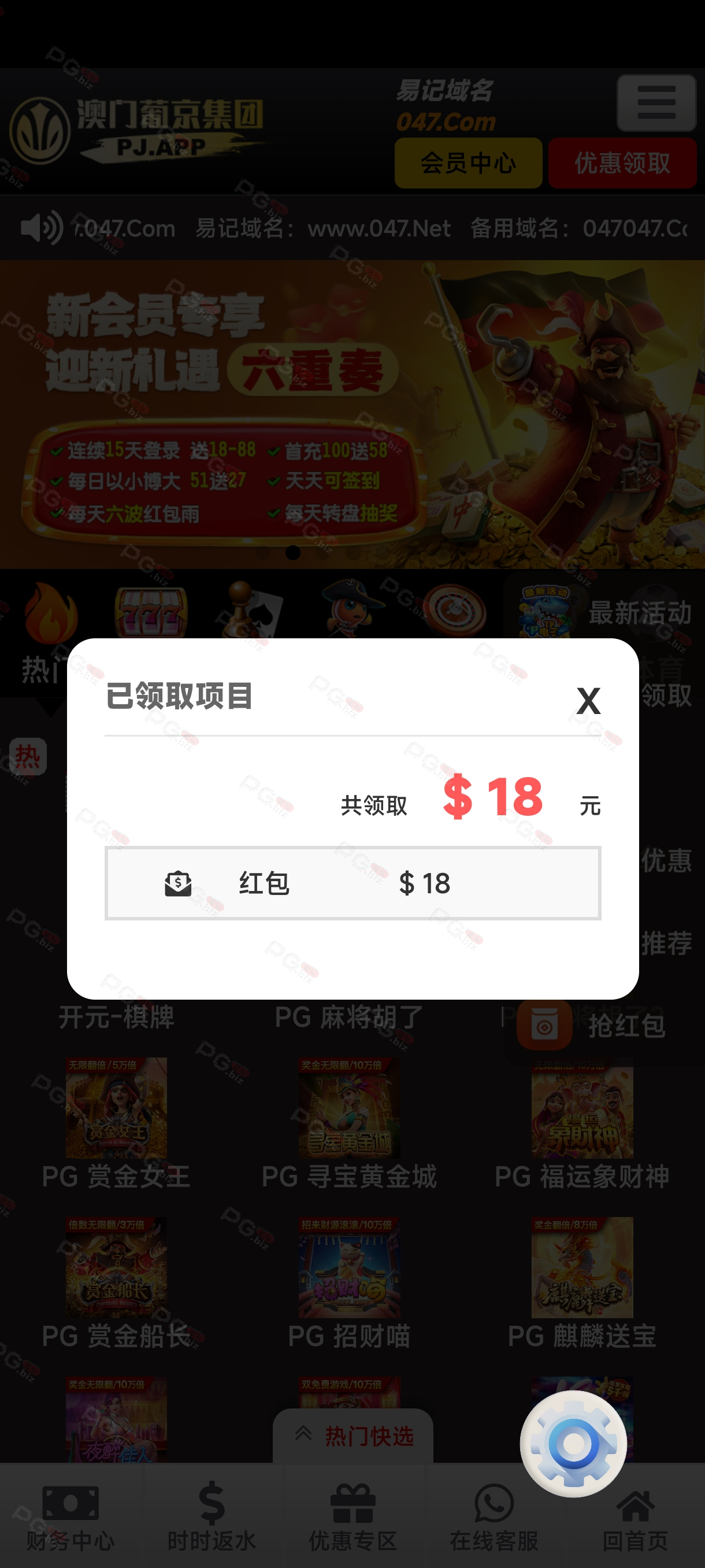Open 最新活动 latest activities
Screen dimensions: 705x1568
click(639, 612)
